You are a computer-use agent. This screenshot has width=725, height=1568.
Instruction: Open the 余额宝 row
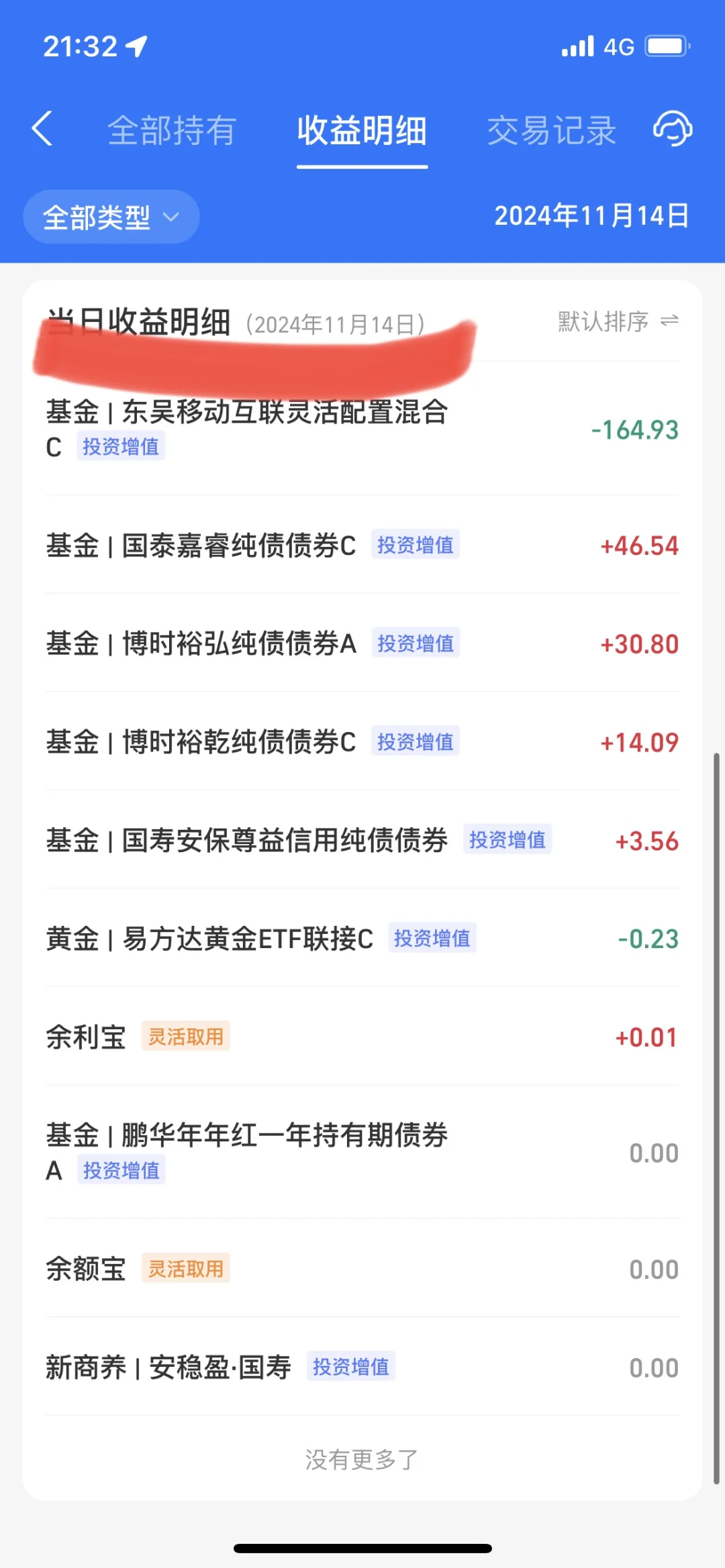tap(362, 1269)
